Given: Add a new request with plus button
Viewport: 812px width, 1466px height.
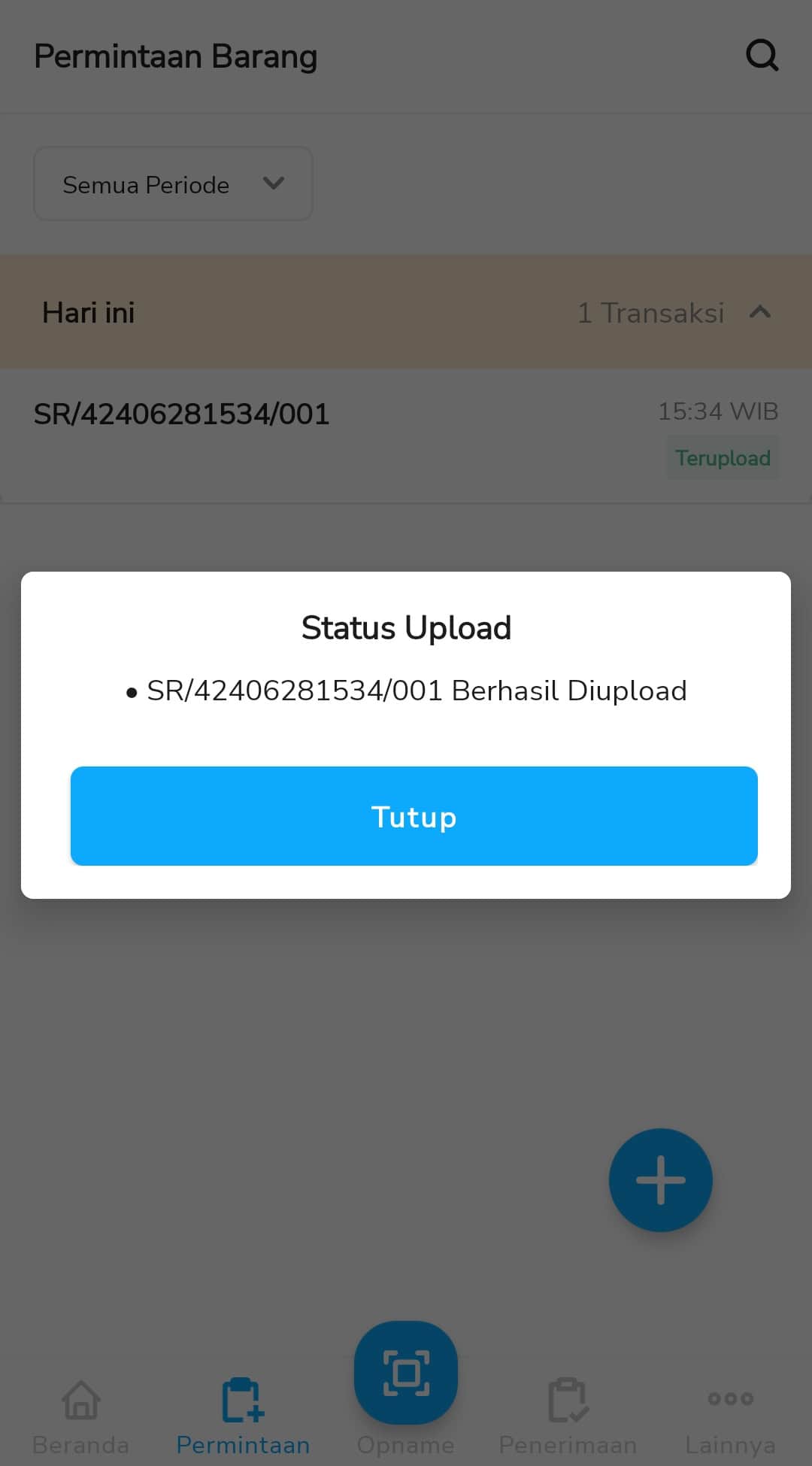Looking at the screenshot, I should click(660, 1179).
